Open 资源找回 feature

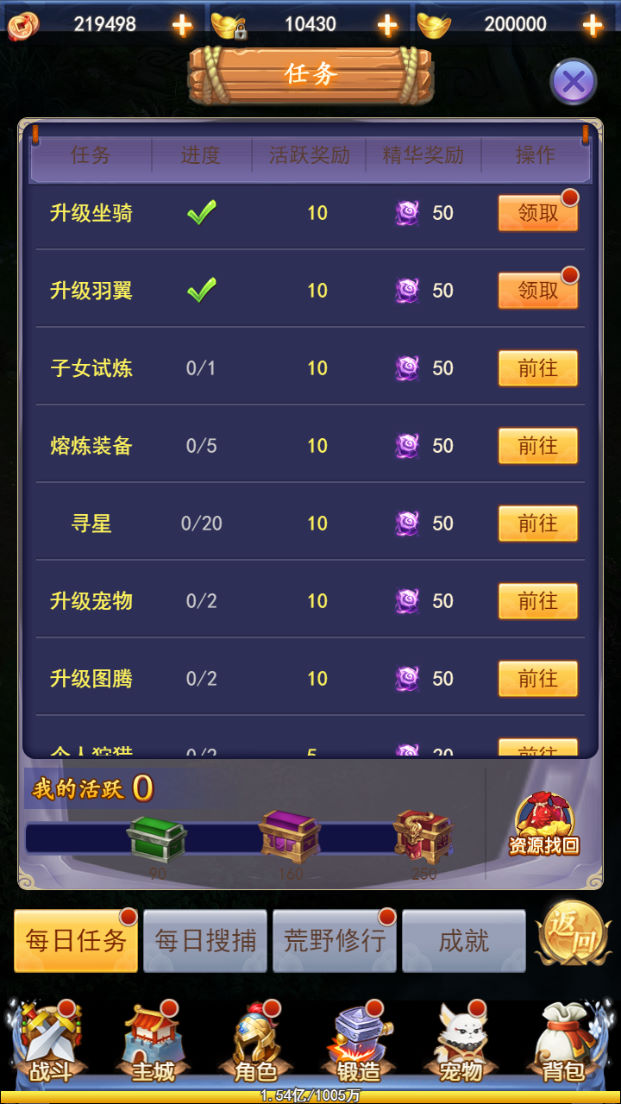tap(544, 826)
